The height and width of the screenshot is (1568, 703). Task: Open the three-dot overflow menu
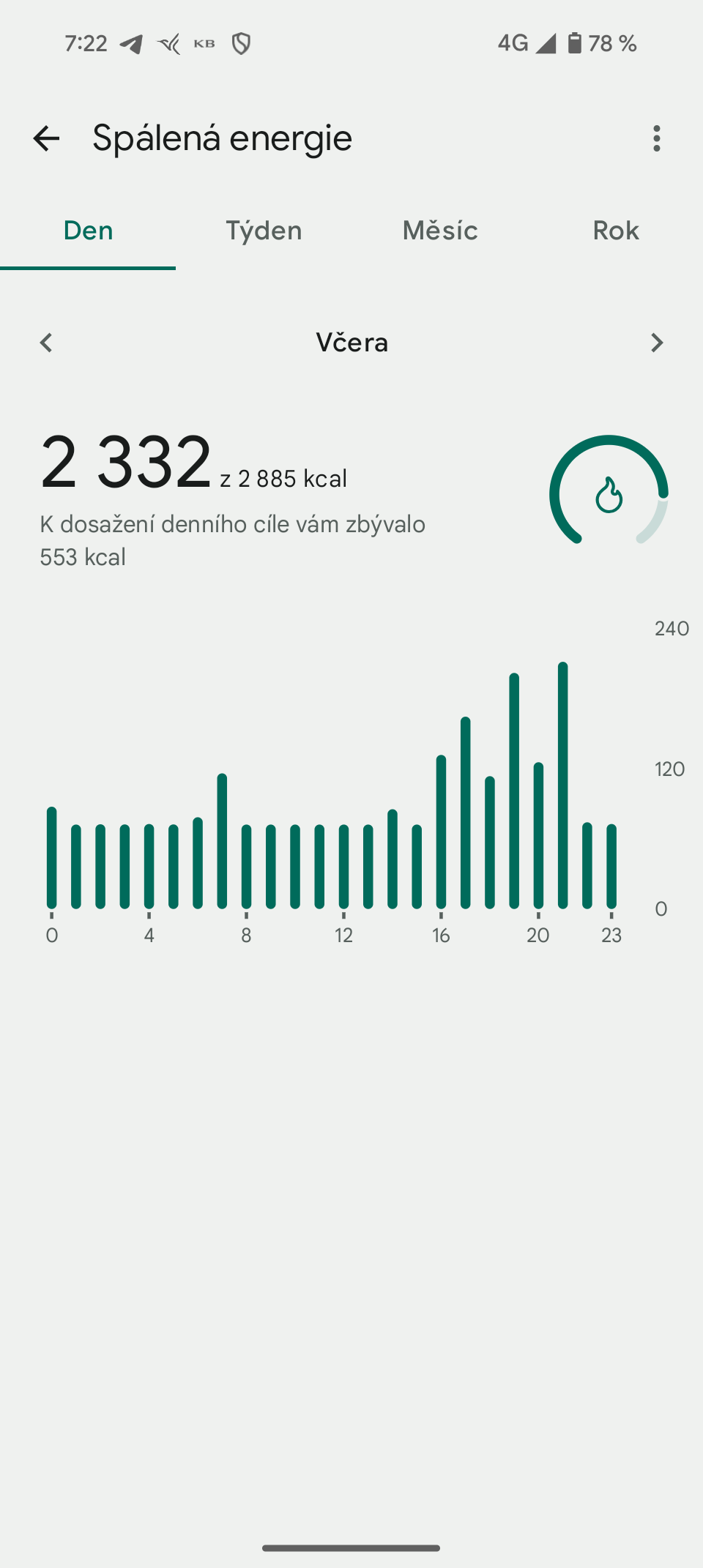coord(657,138)
